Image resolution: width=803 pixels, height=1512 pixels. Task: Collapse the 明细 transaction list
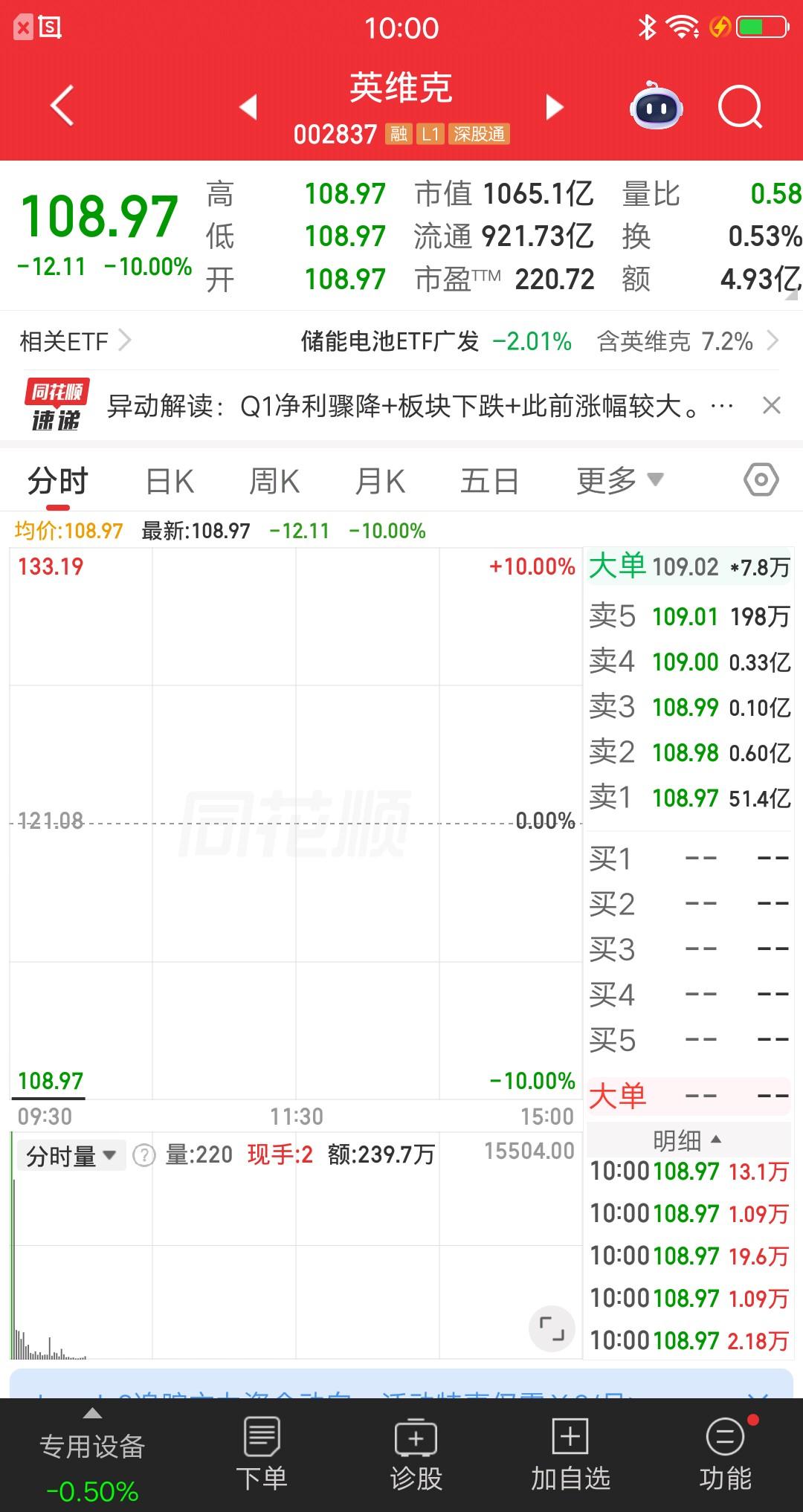point(688,1140)
